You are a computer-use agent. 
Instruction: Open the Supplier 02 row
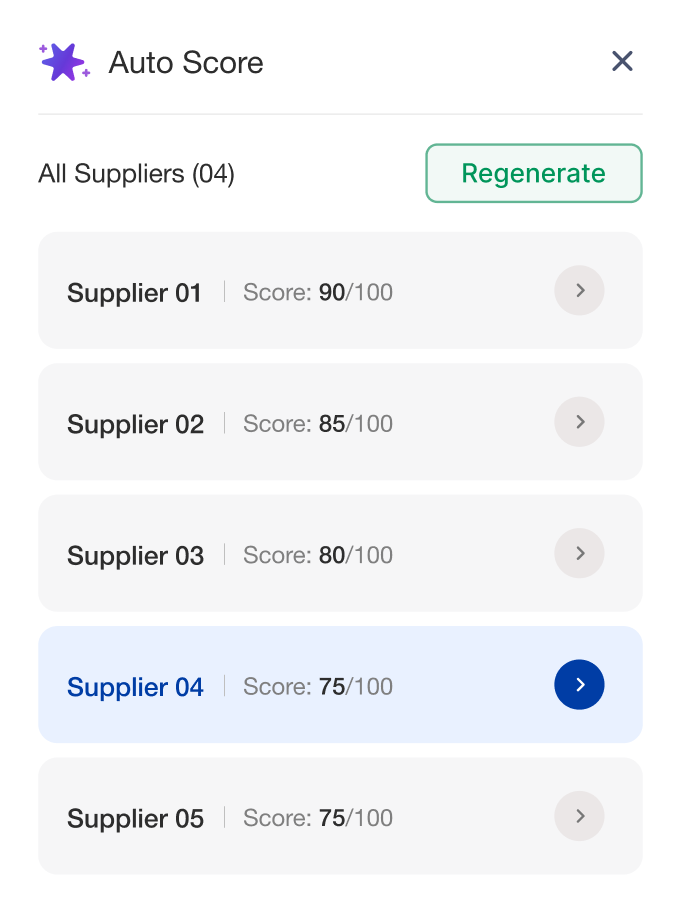579,422
